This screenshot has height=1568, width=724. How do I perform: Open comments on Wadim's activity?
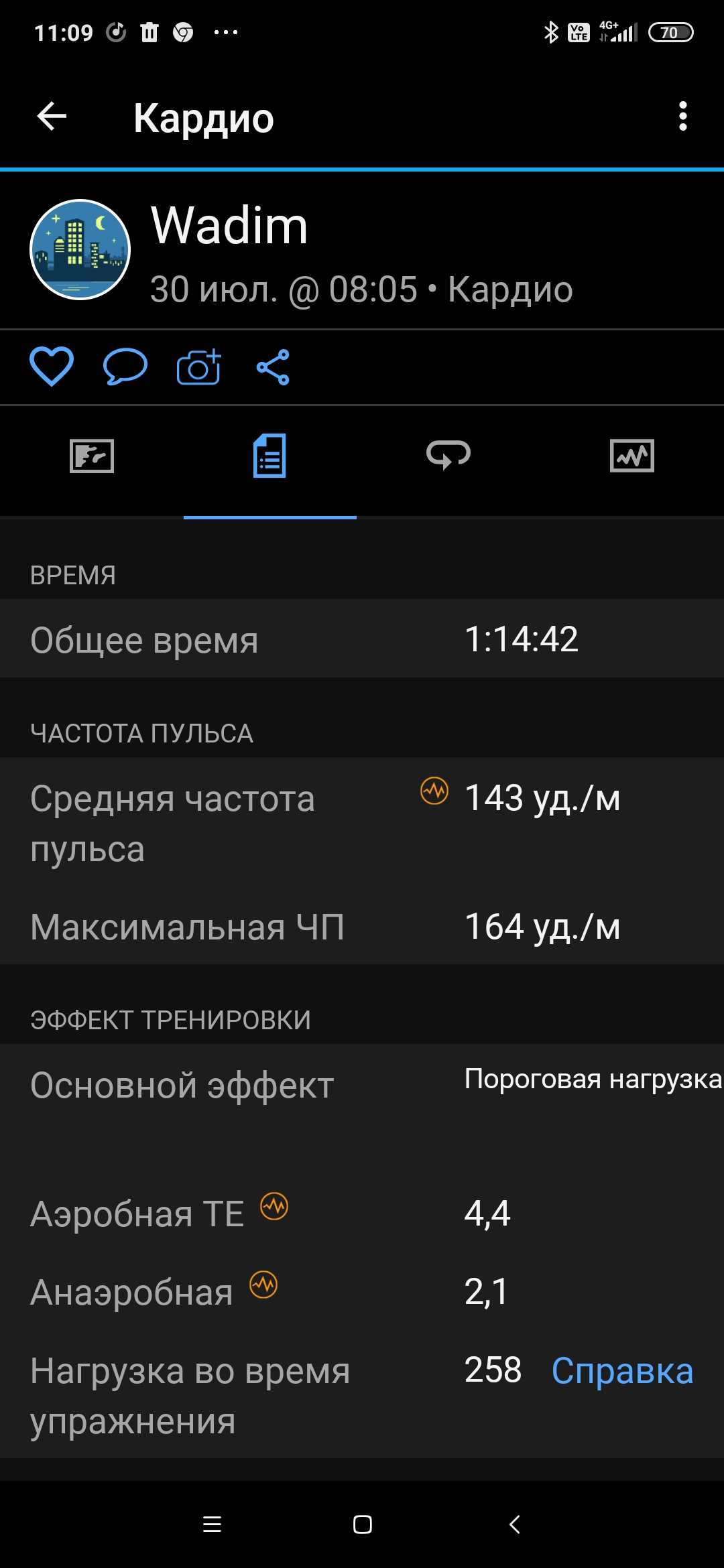[x=126, y=367]
